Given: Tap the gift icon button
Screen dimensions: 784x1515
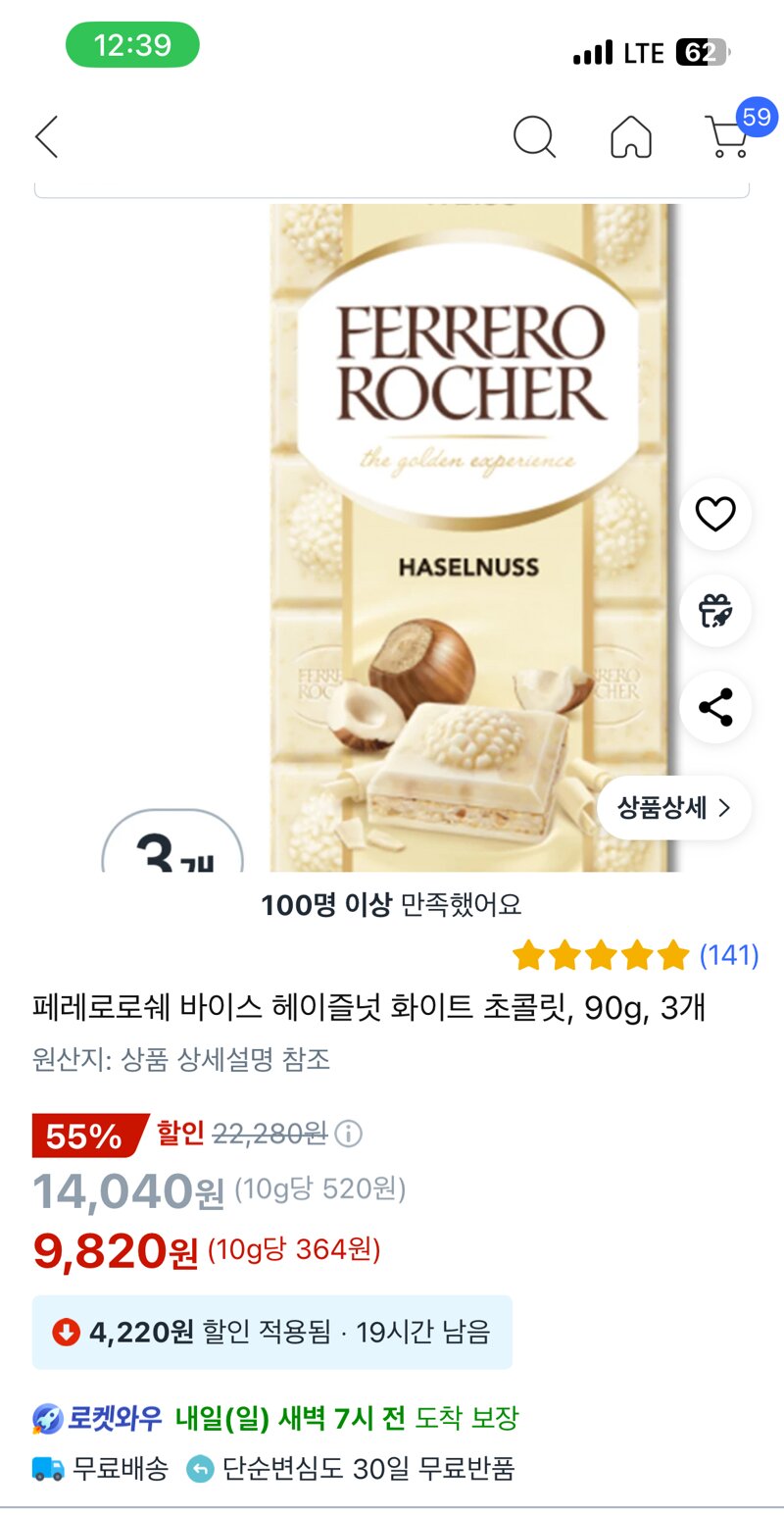Looking at the screenshot, I should point(715,610).
